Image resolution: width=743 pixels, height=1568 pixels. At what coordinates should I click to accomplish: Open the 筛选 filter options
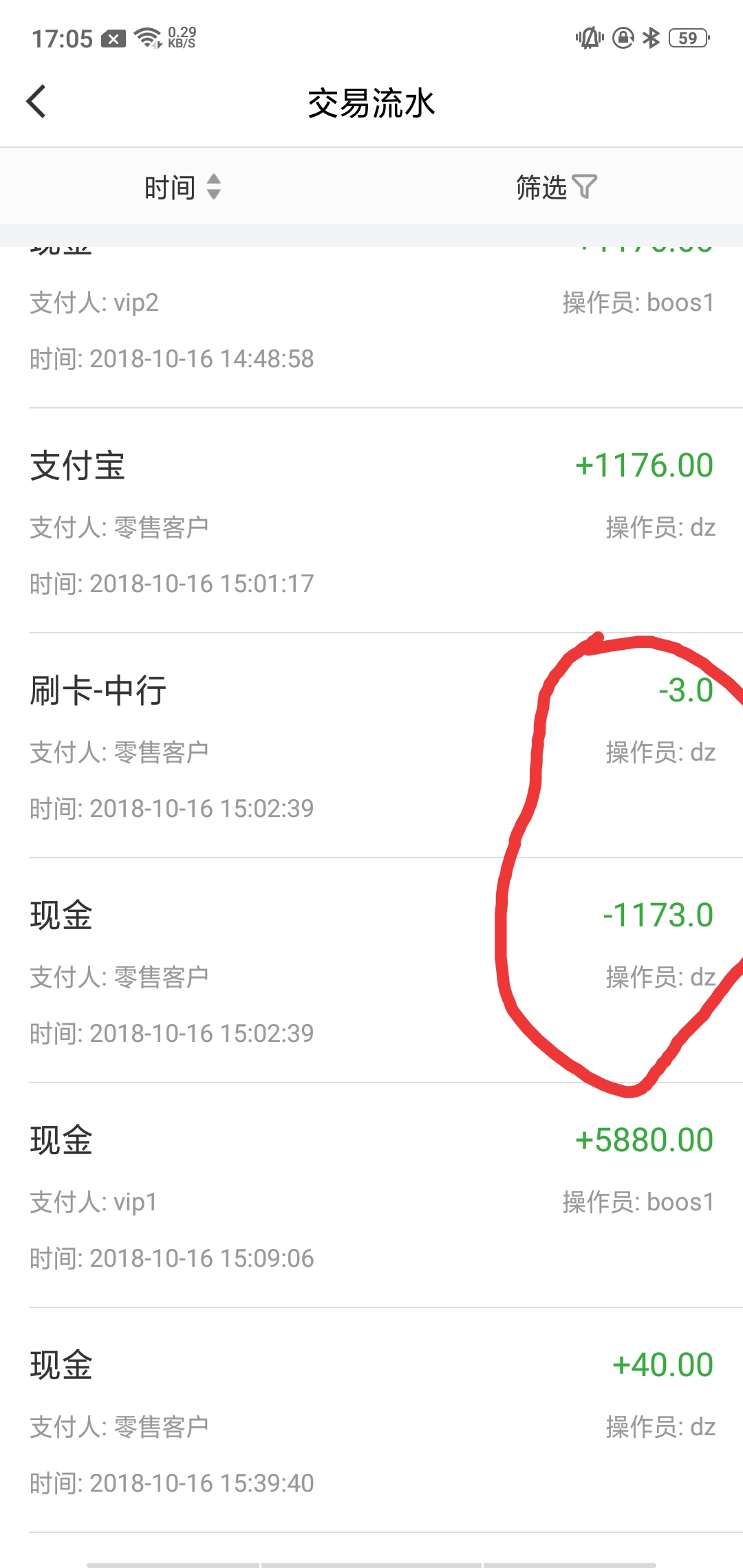pos(556,187)
